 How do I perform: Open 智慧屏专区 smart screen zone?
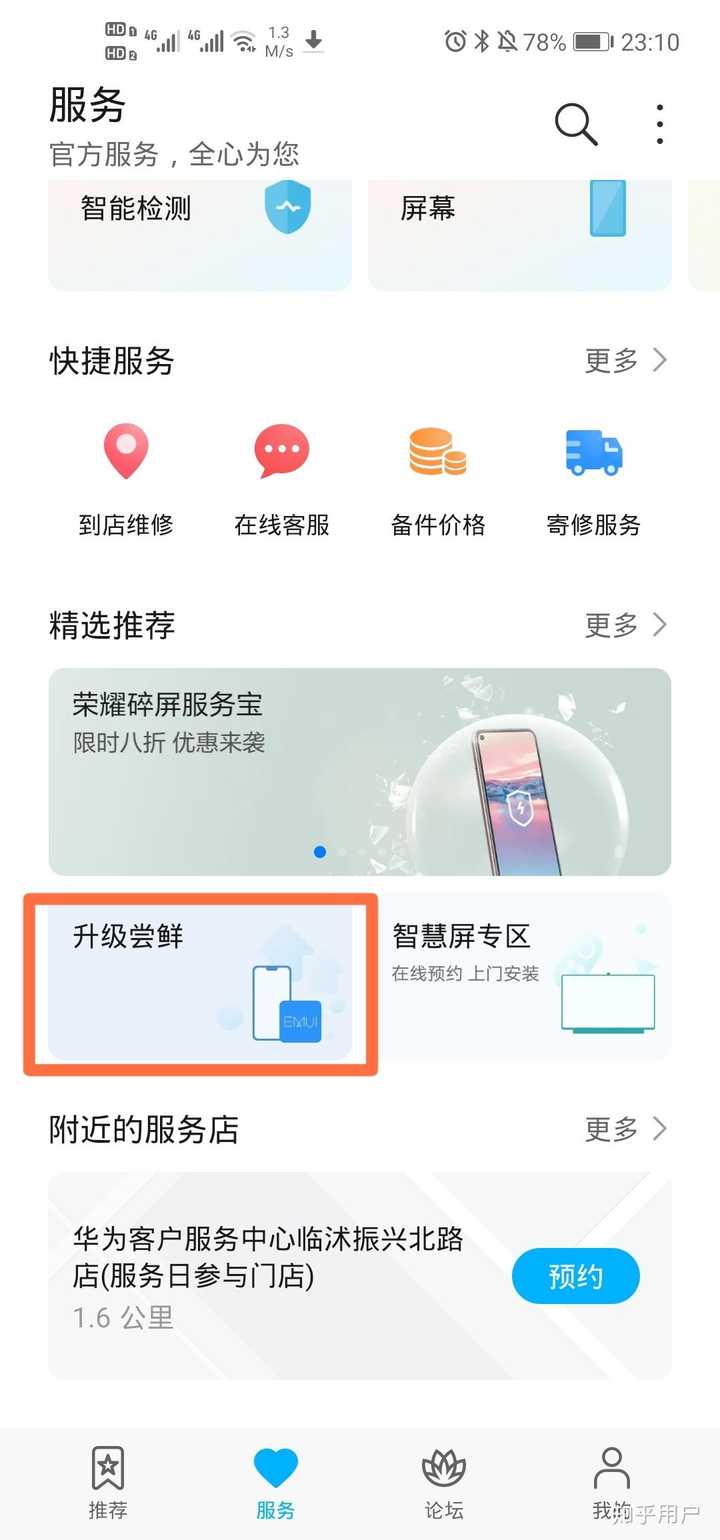coord(520,983)
